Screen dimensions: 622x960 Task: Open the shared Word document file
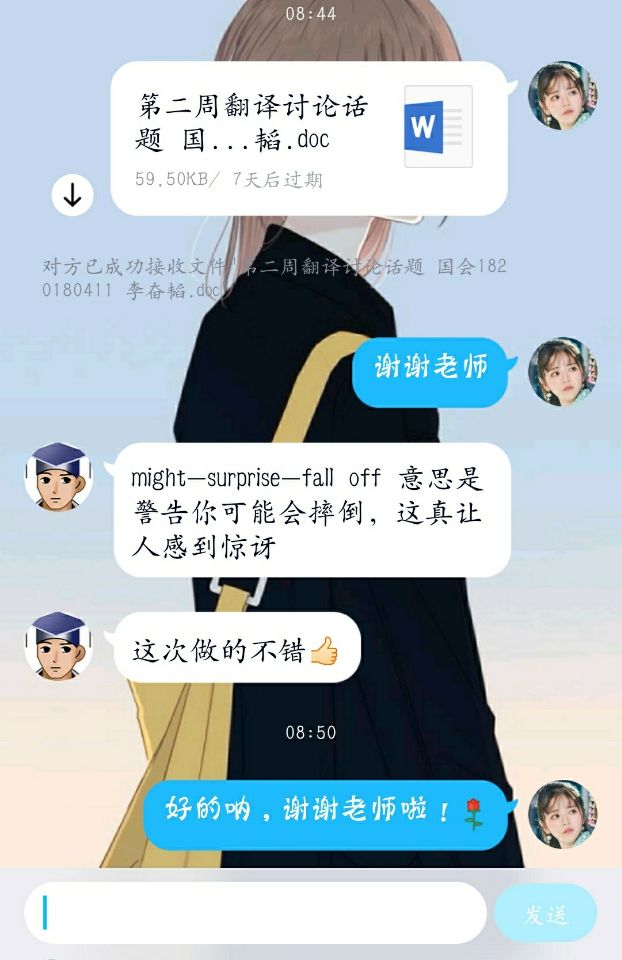[308, 138]
